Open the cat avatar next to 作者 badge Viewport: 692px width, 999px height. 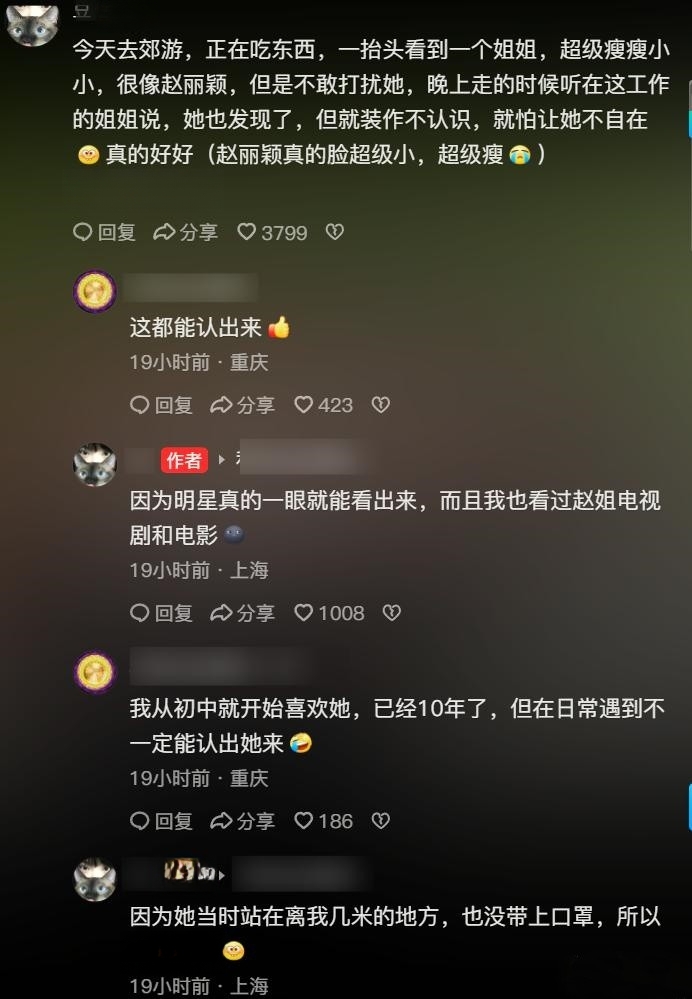(x=96, y=464)
